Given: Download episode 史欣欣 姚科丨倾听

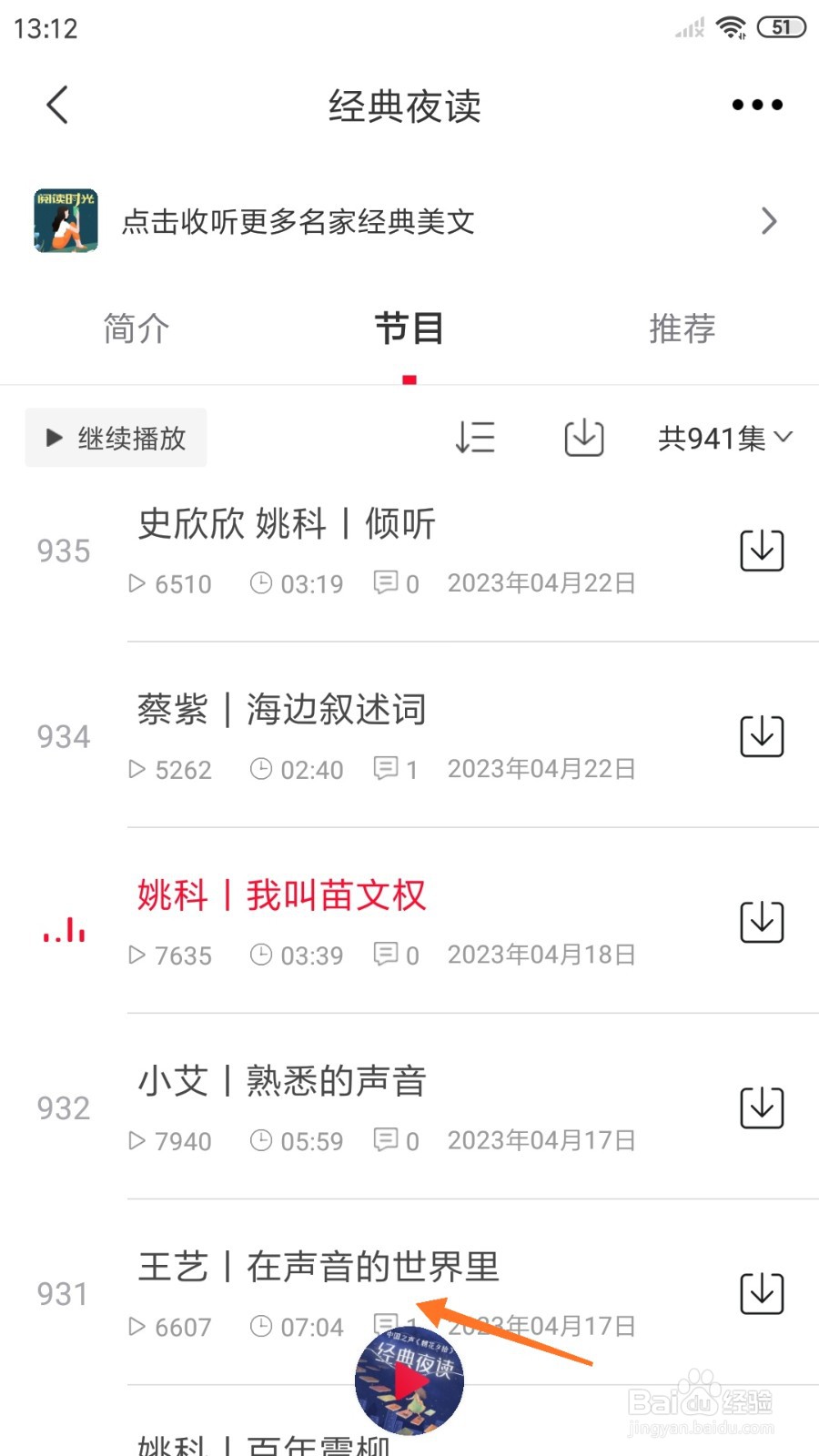Looking at the screenshot, I should coord(761,550).
